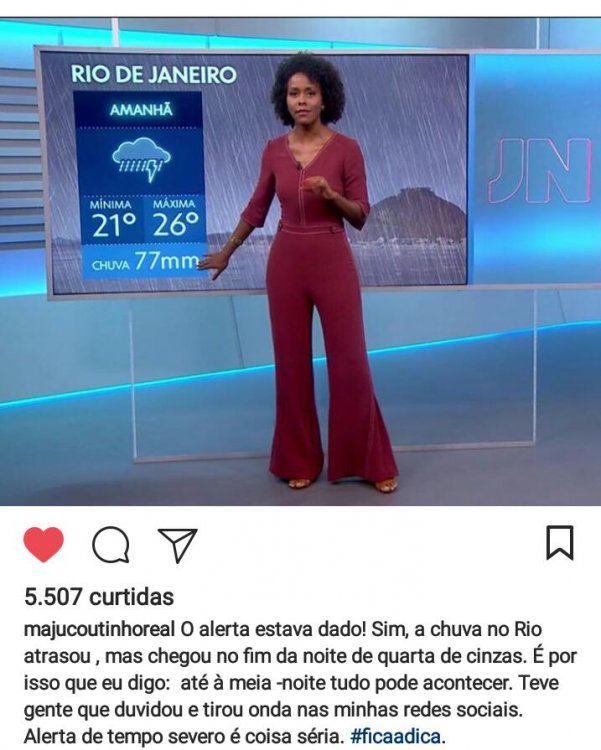Open comments with the speech bubble icon

coord(111,545)
